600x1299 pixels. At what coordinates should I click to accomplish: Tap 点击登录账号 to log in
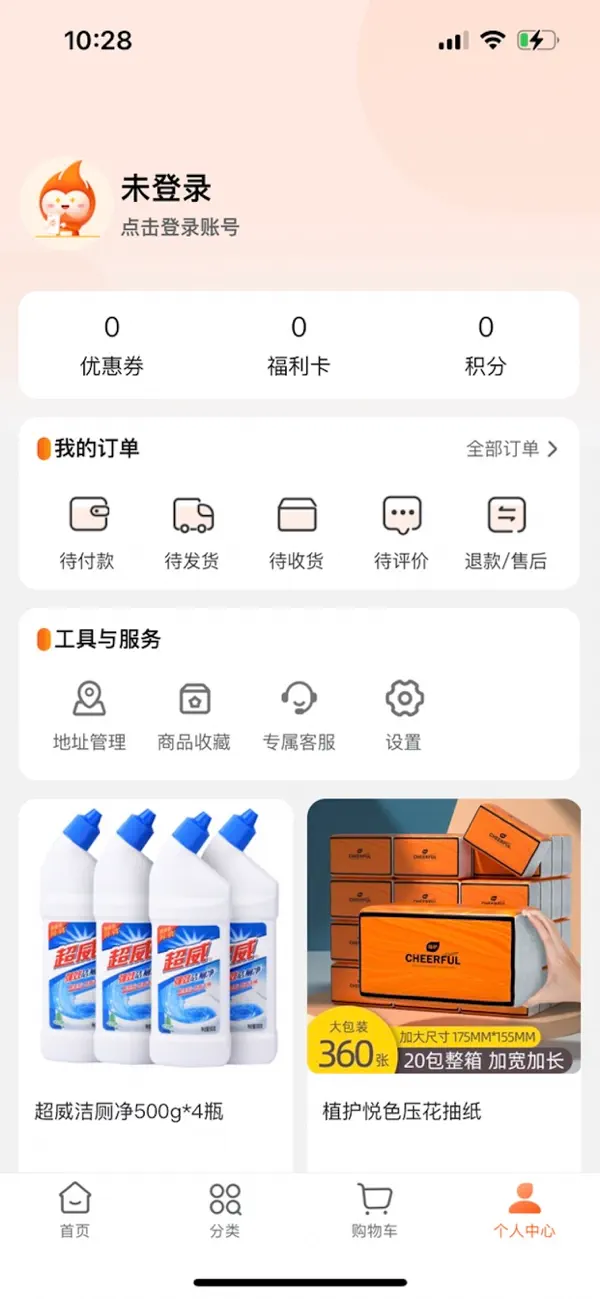pyautogui.click(x=180, y=228)
